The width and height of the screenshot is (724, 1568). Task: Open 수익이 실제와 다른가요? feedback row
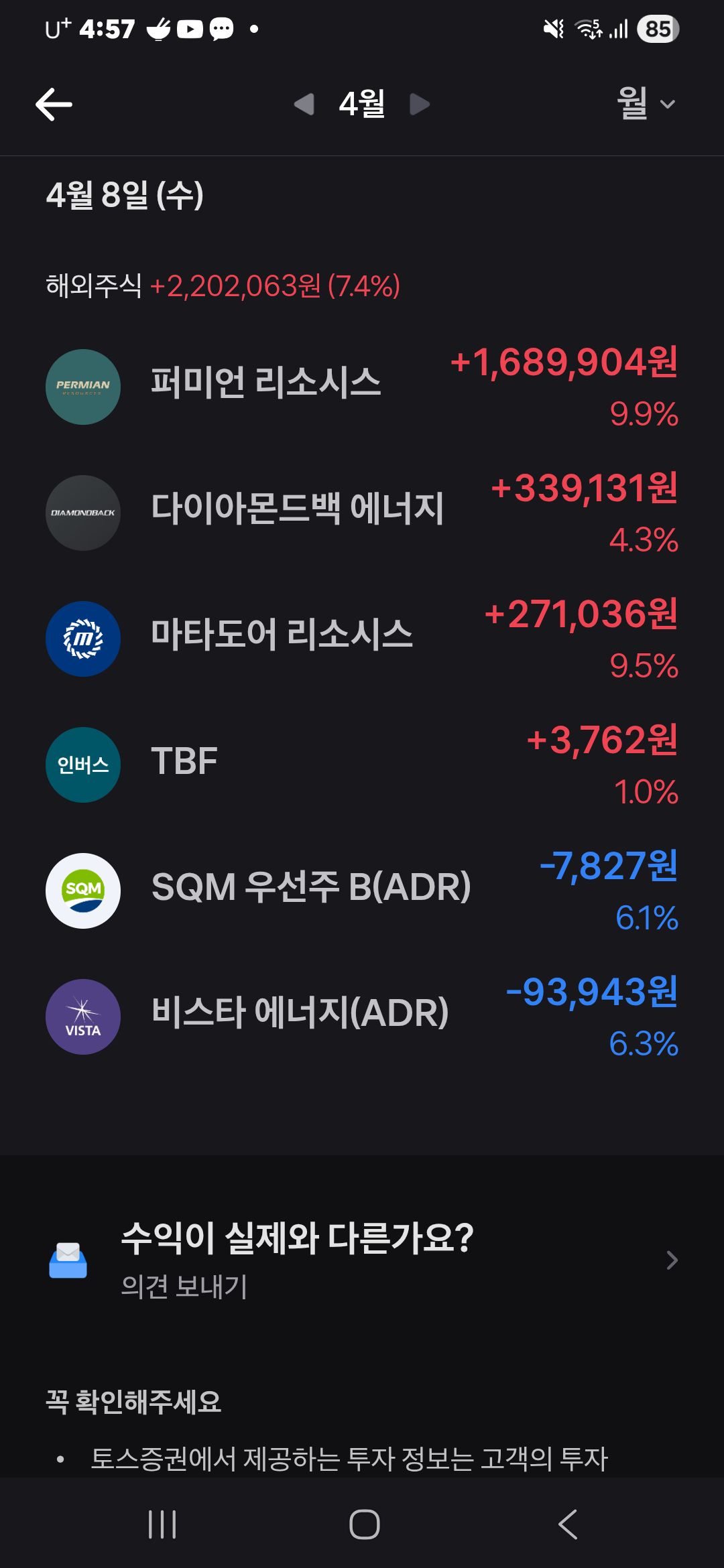[x=362, y=1260]
